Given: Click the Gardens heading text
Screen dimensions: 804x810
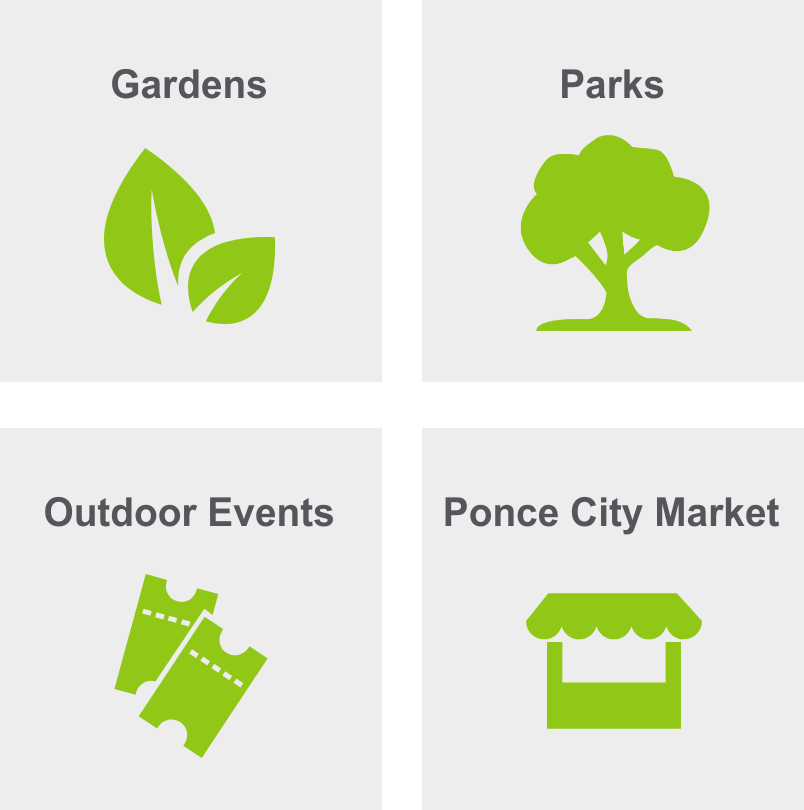Looking at the screenshot, I should point(190,85).
